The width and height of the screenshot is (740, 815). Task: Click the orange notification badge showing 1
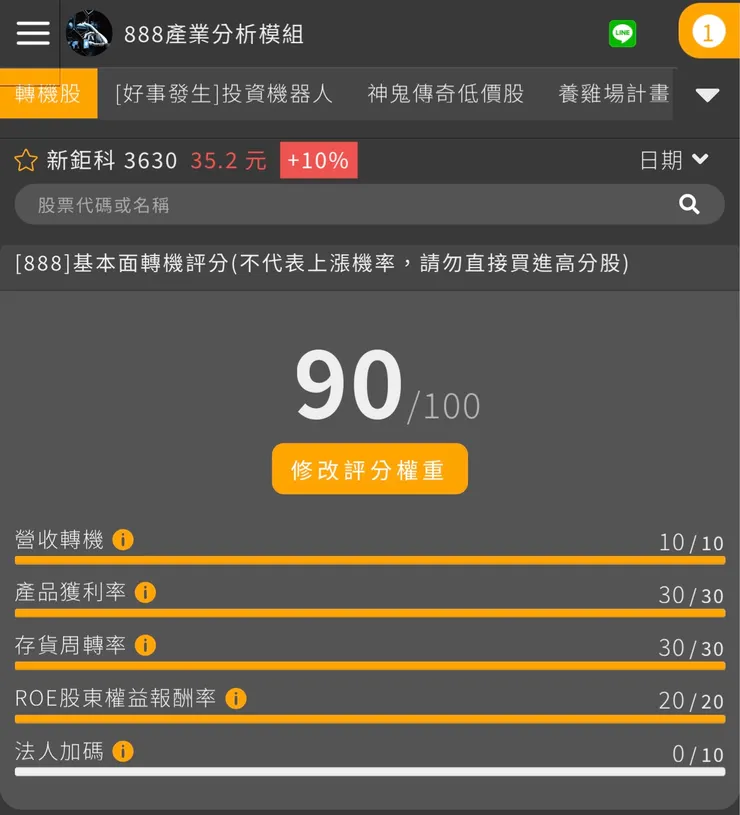tap(709, 31)
